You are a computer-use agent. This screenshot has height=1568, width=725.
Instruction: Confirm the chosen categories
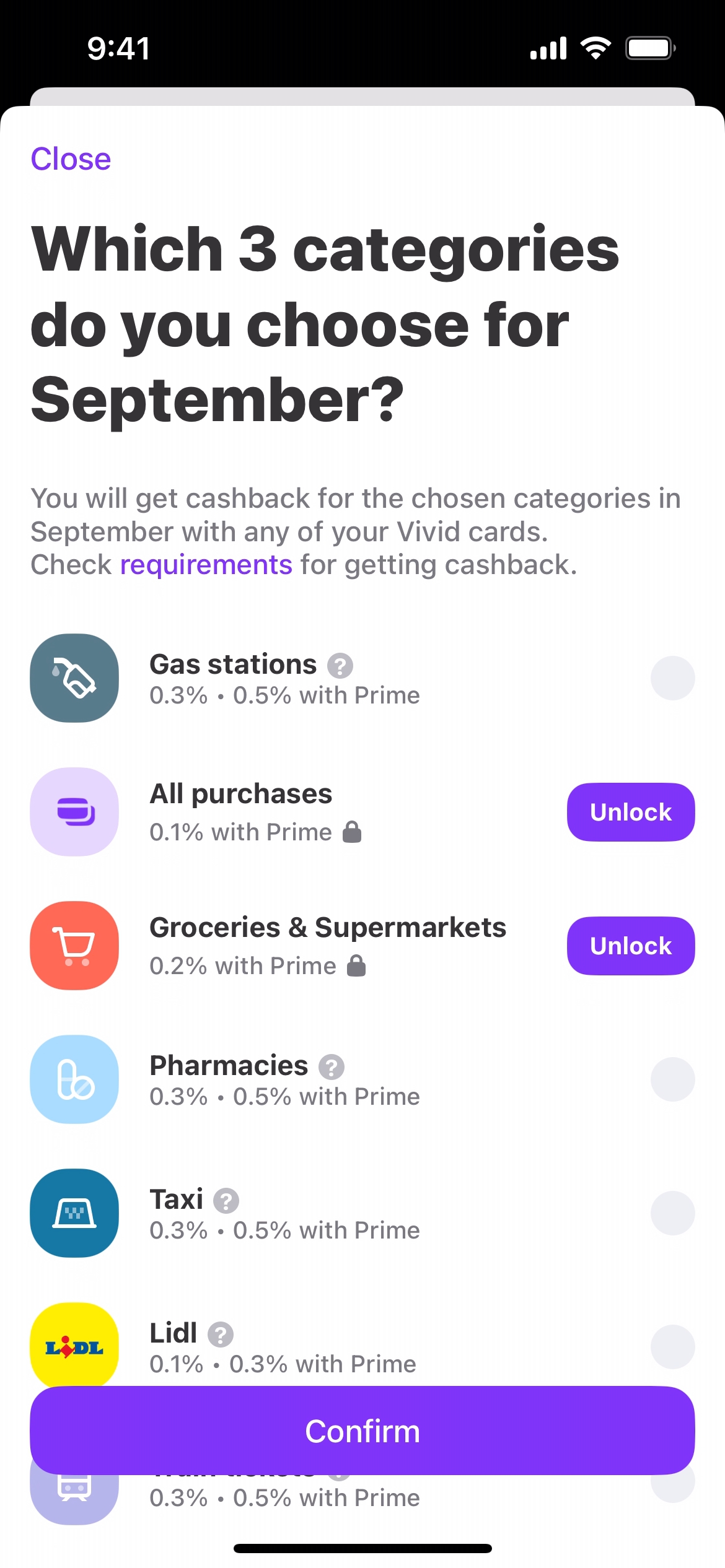pos(362,1431)
